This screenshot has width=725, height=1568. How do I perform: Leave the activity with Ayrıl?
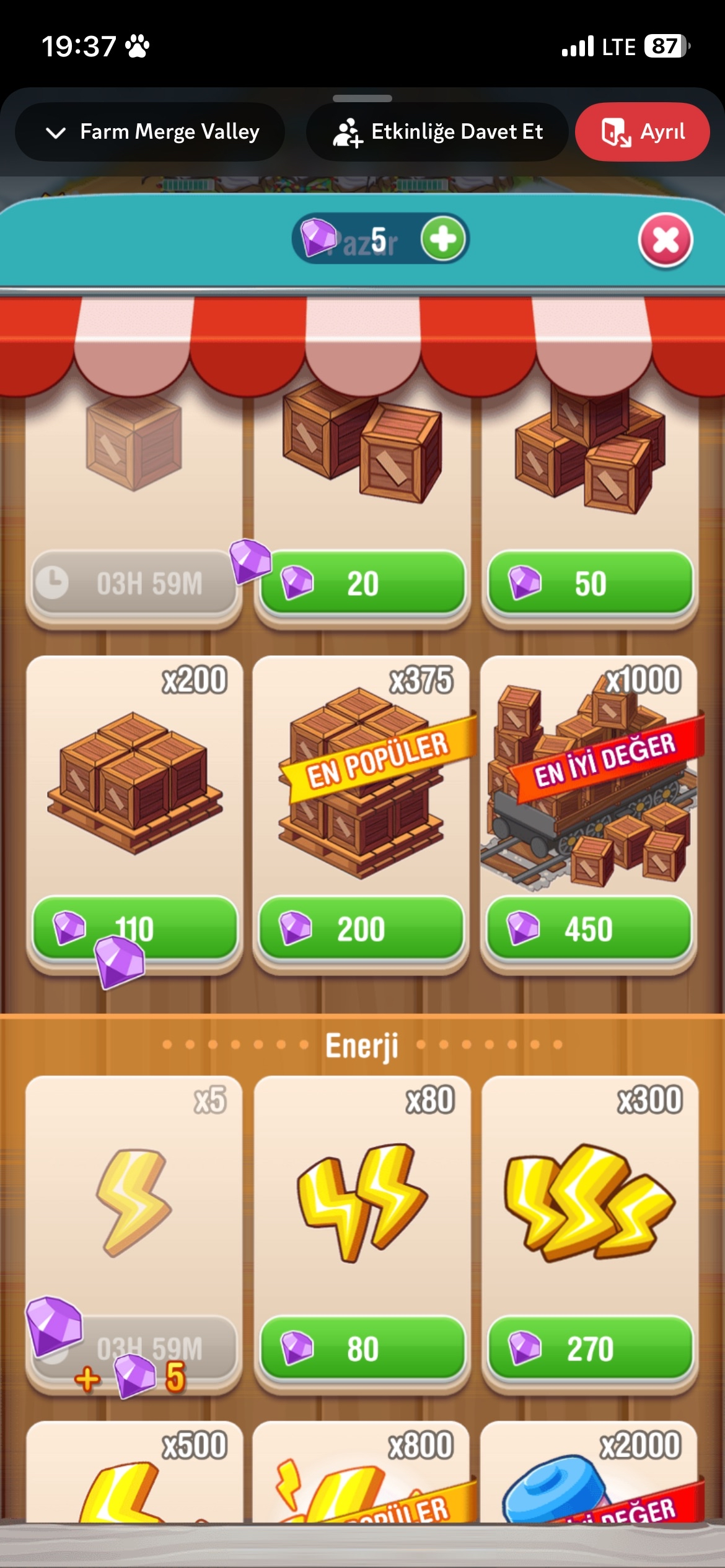[642, 132]
